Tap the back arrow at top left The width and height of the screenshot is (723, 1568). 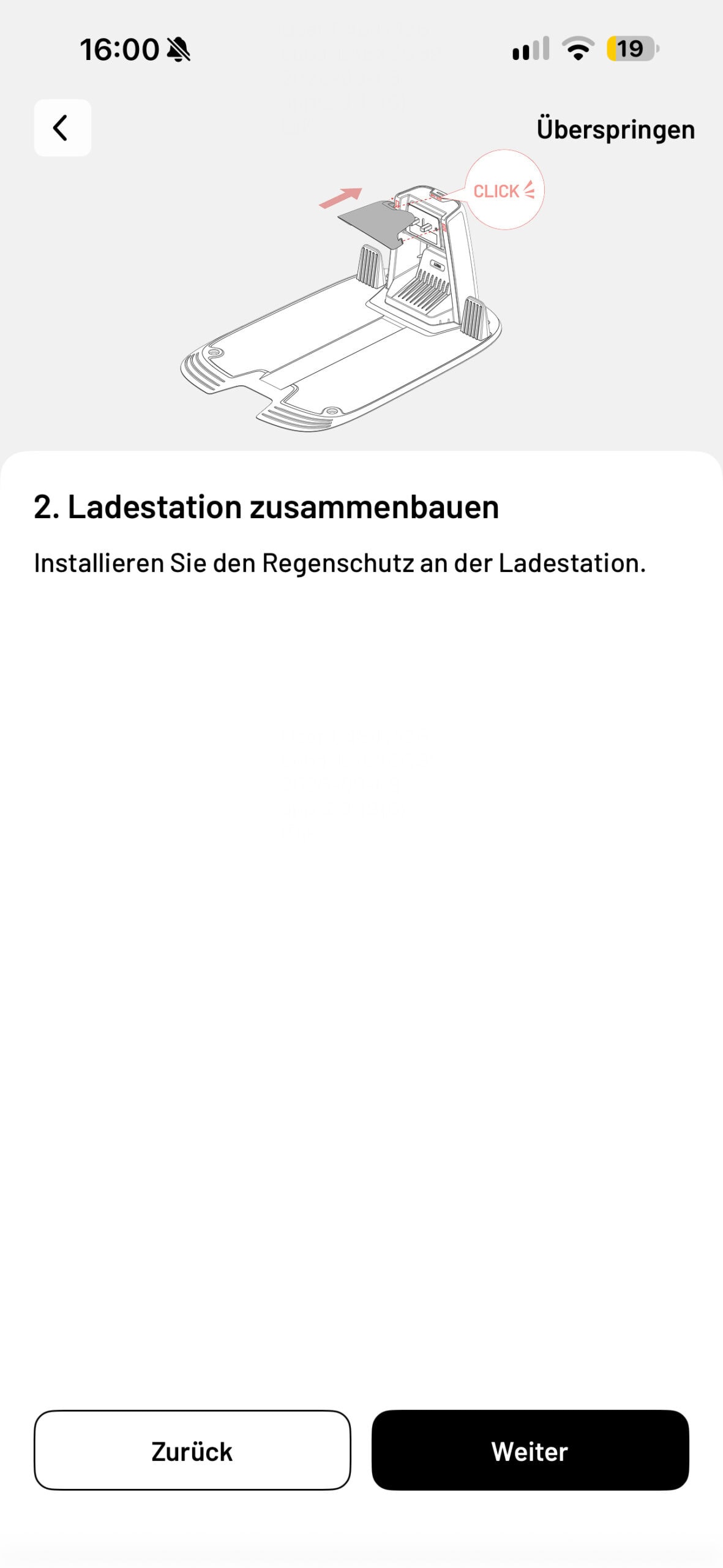point(62,128)
